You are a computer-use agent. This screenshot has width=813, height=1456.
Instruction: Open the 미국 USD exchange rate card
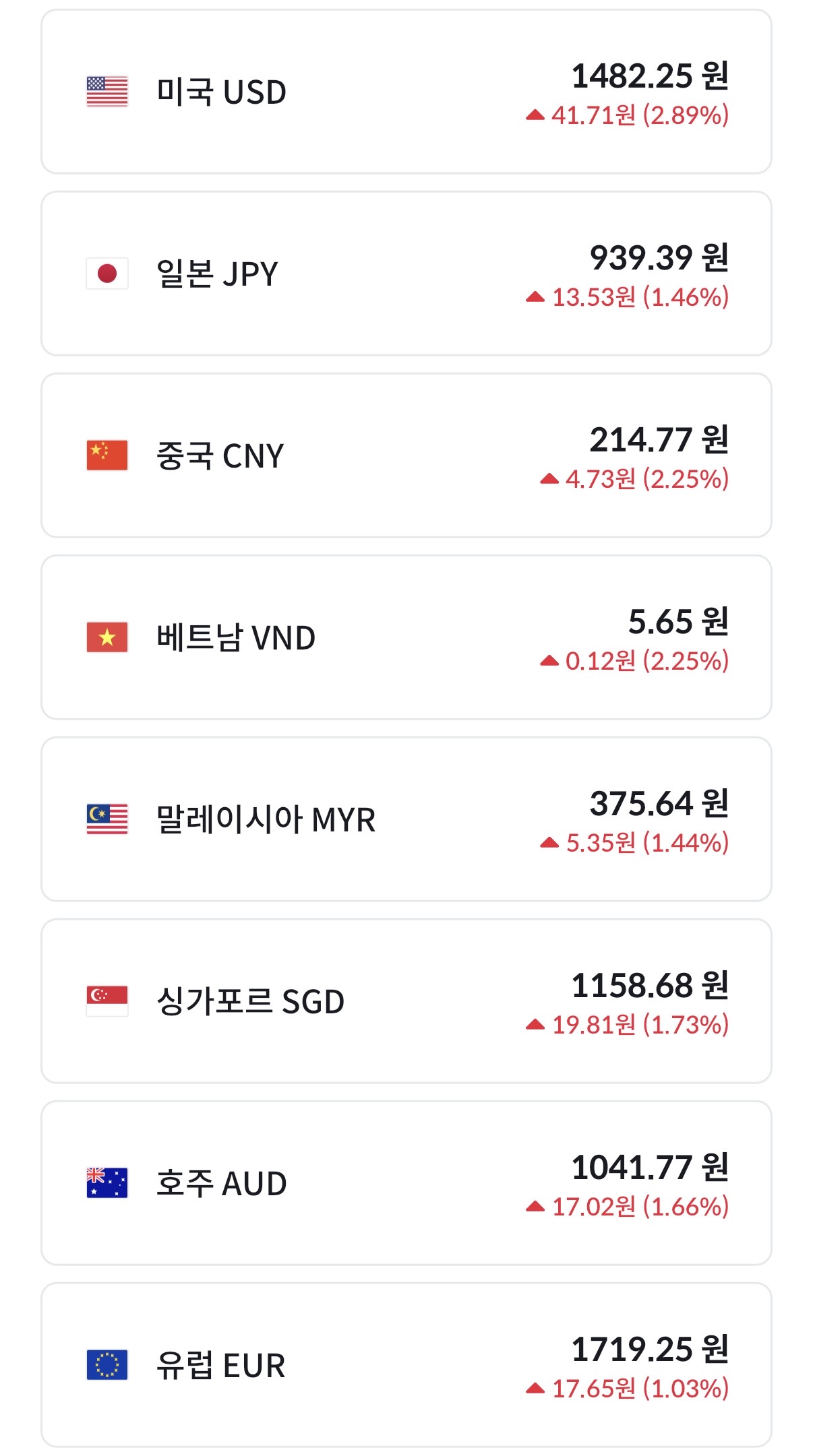tap(406, 92)
